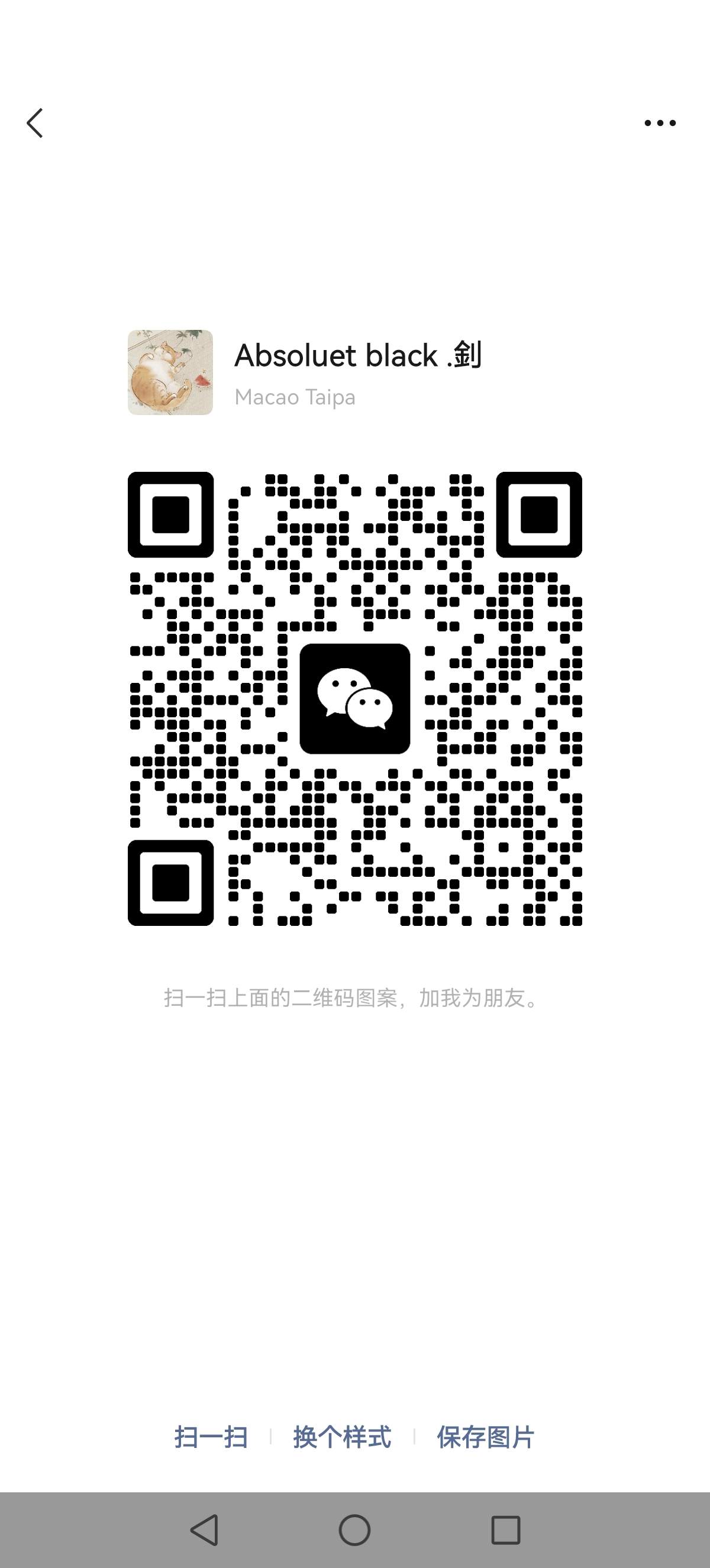Screen dimensions: 710x1568
Task: Open recent apps from navigation bar
Action: tap(505, 1530)
